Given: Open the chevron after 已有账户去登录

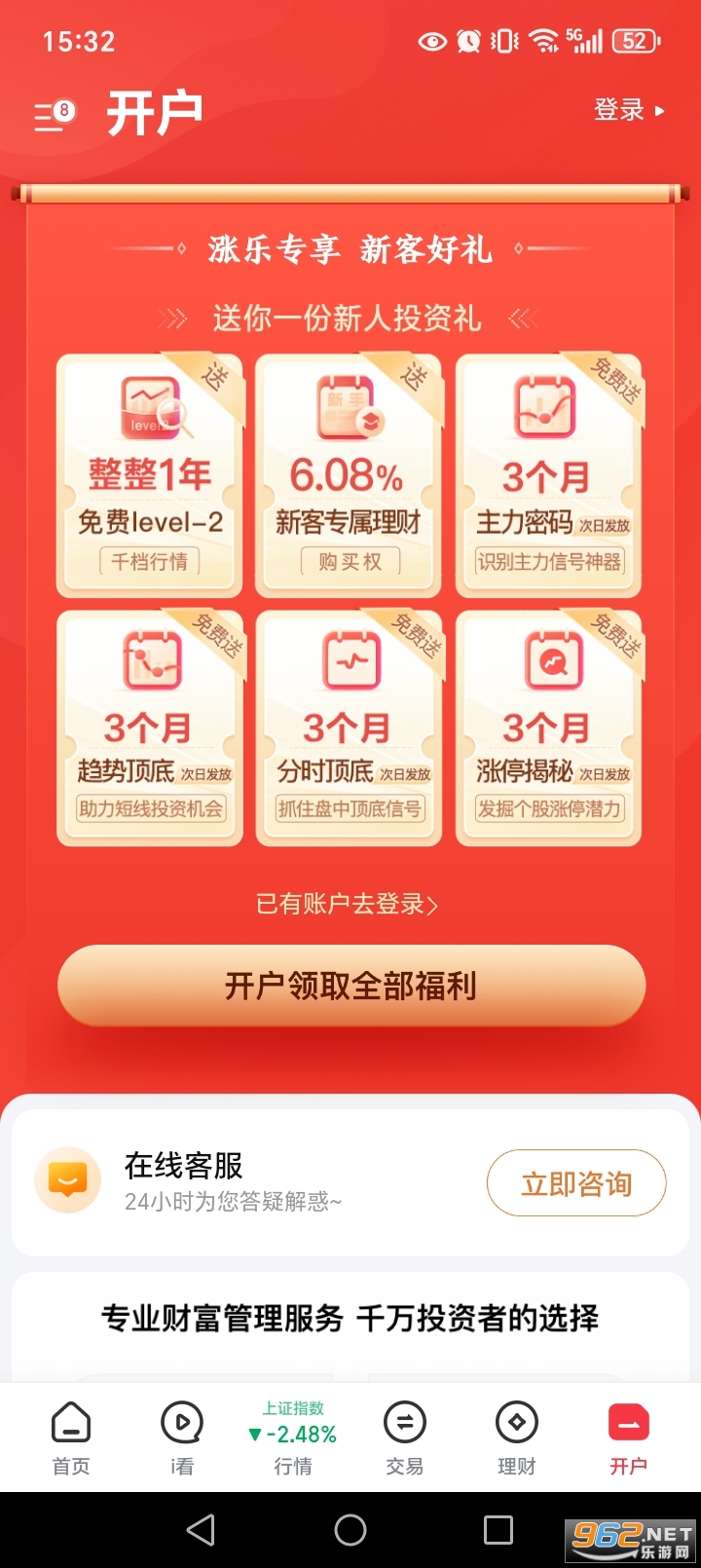Looking at the screenshot, I should (x=432, y=905).
